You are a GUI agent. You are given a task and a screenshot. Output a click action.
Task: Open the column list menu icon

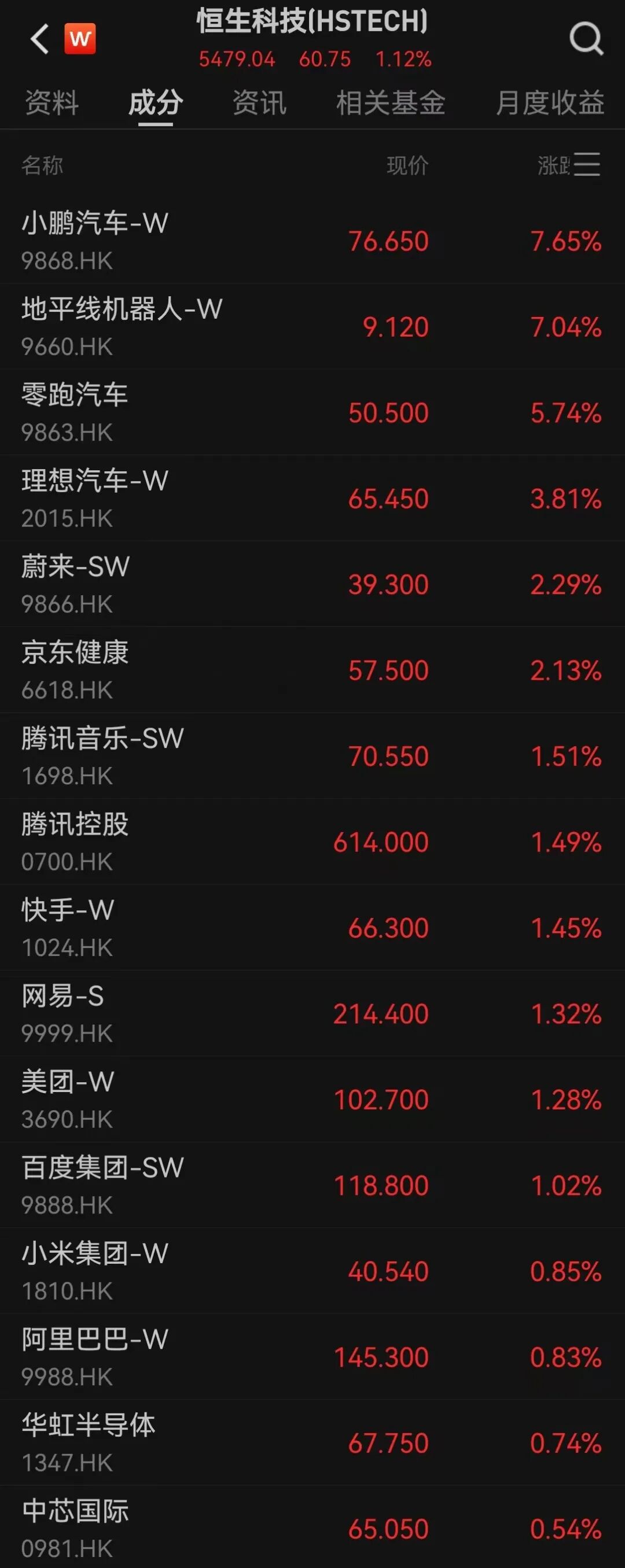(587, 165)
